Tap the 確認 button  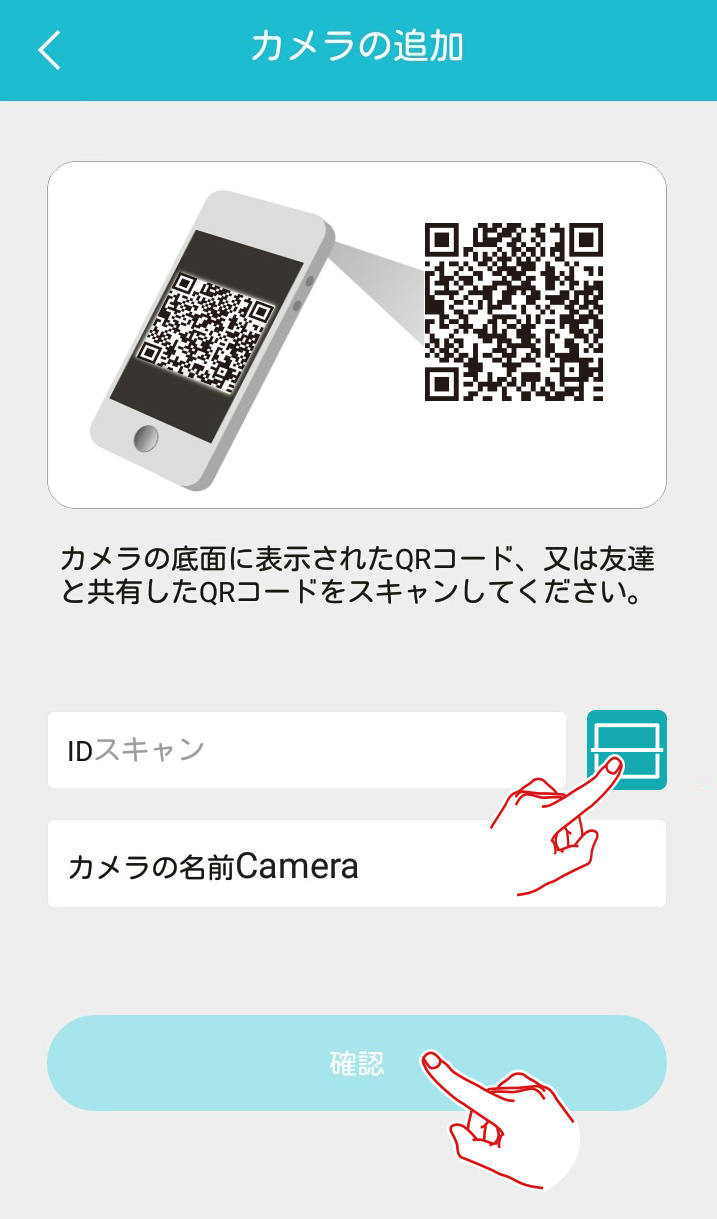[357, 1063]
